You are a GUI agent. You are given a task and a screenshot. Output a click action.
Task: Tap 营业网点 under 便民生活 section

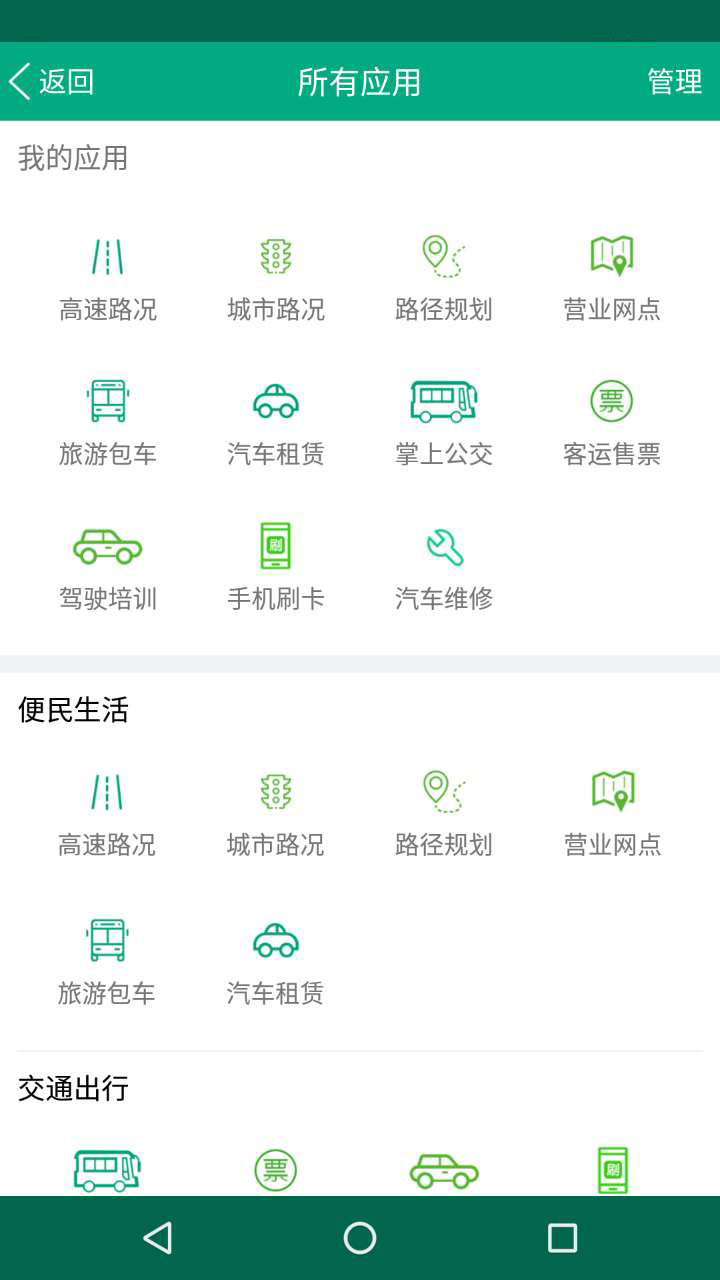click(611, 791)
